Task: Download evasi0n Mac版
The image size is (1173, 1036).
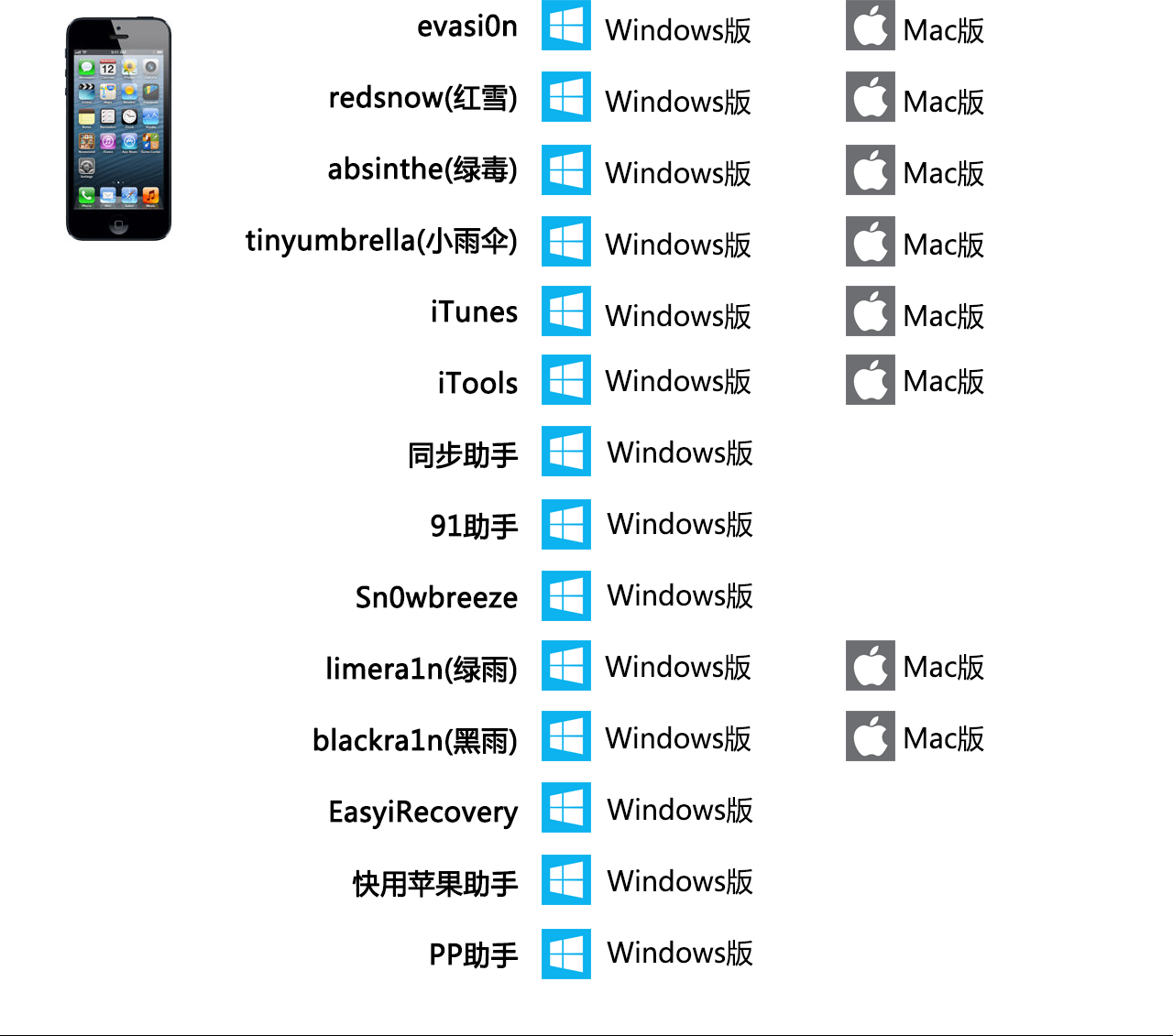Action: (x=942, y=29)
